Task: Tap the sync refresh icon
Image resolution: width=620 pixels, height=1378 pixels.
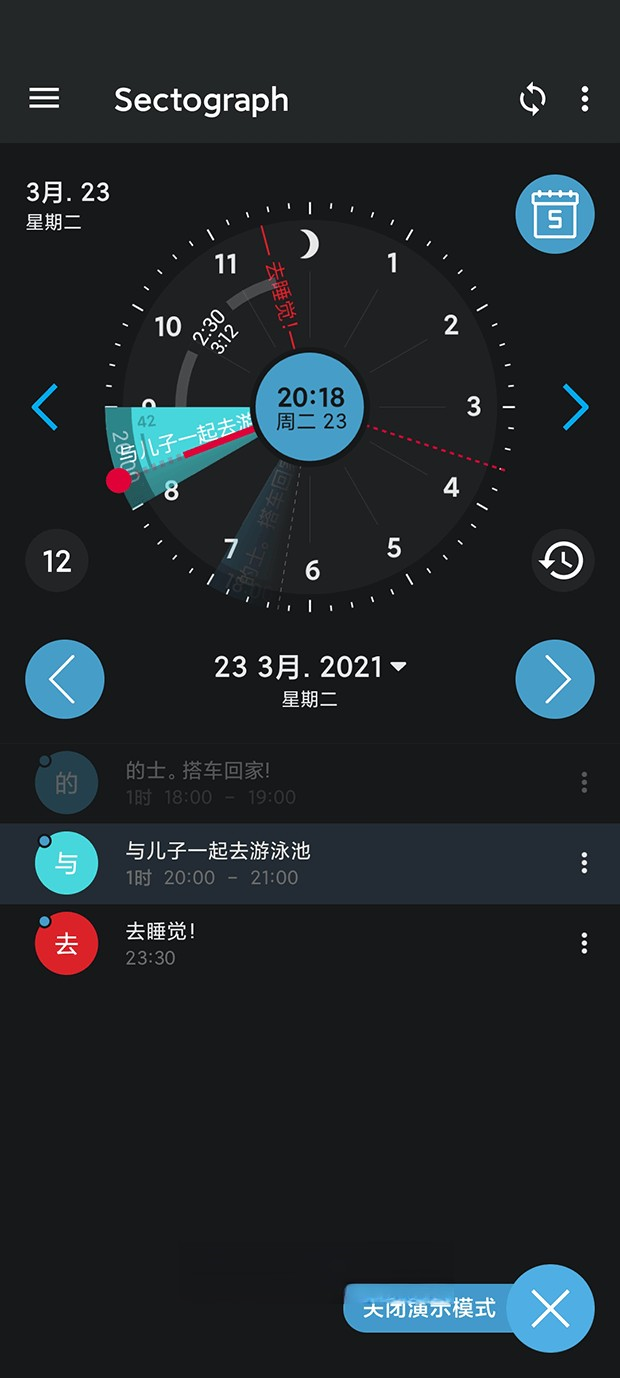Action: click(533, 98)
